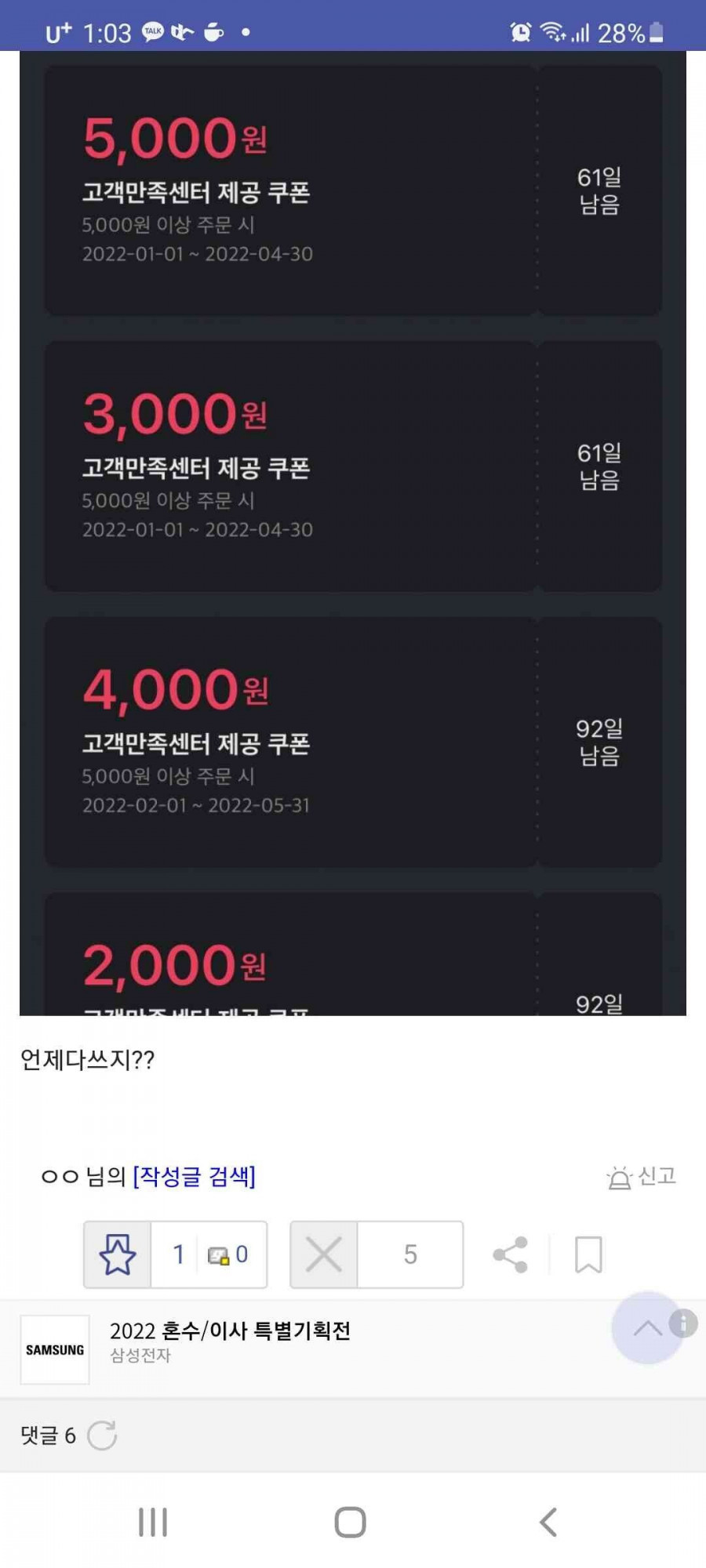
Task: Share this post
Action: pos(510,1254)
